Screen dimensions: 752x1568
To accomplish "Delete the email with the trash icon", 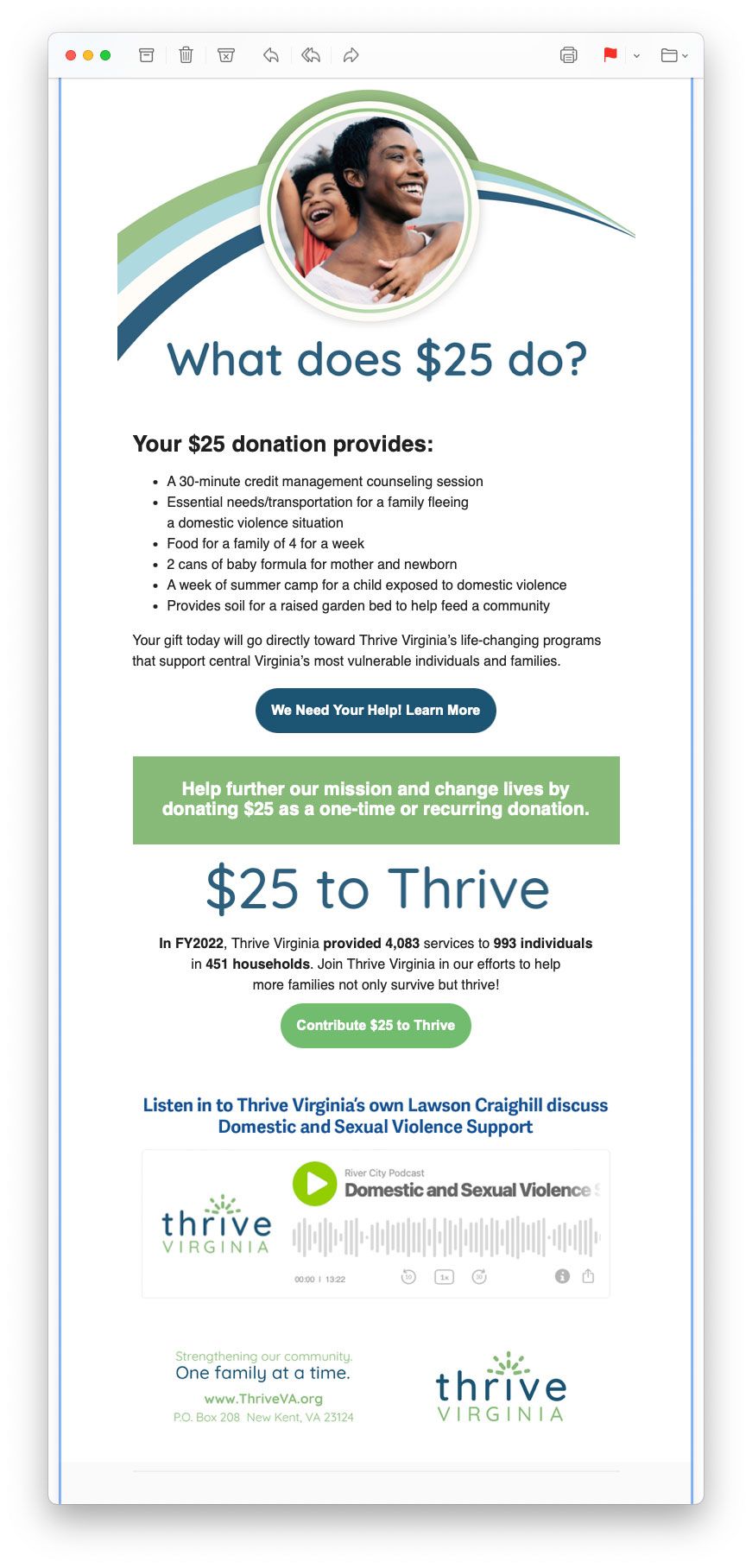I will pos(186,55).
